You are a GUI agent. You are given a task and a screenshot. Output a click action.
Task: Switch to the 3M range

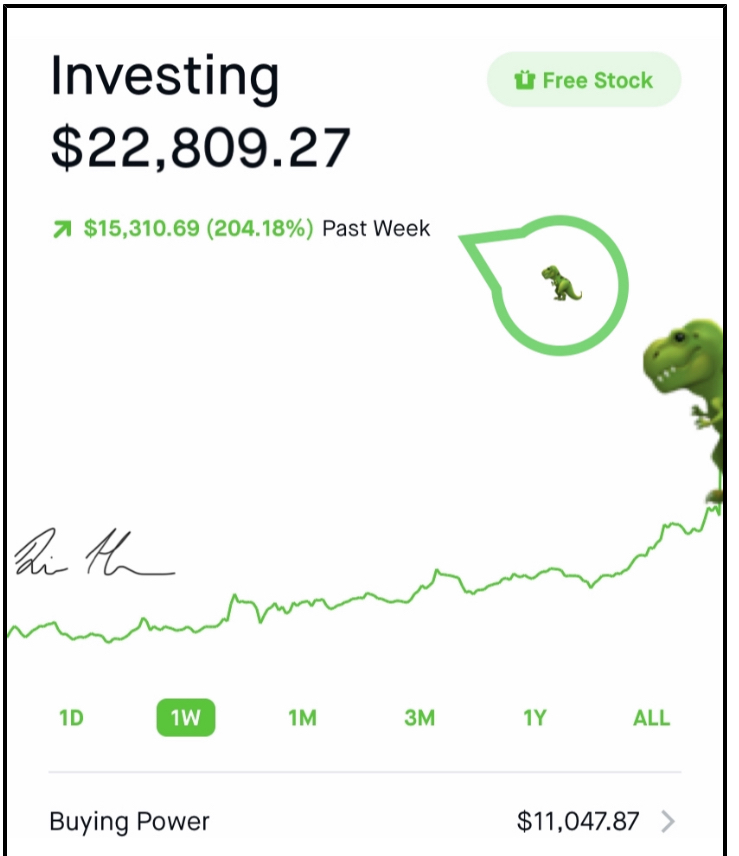tap(420, 718)
